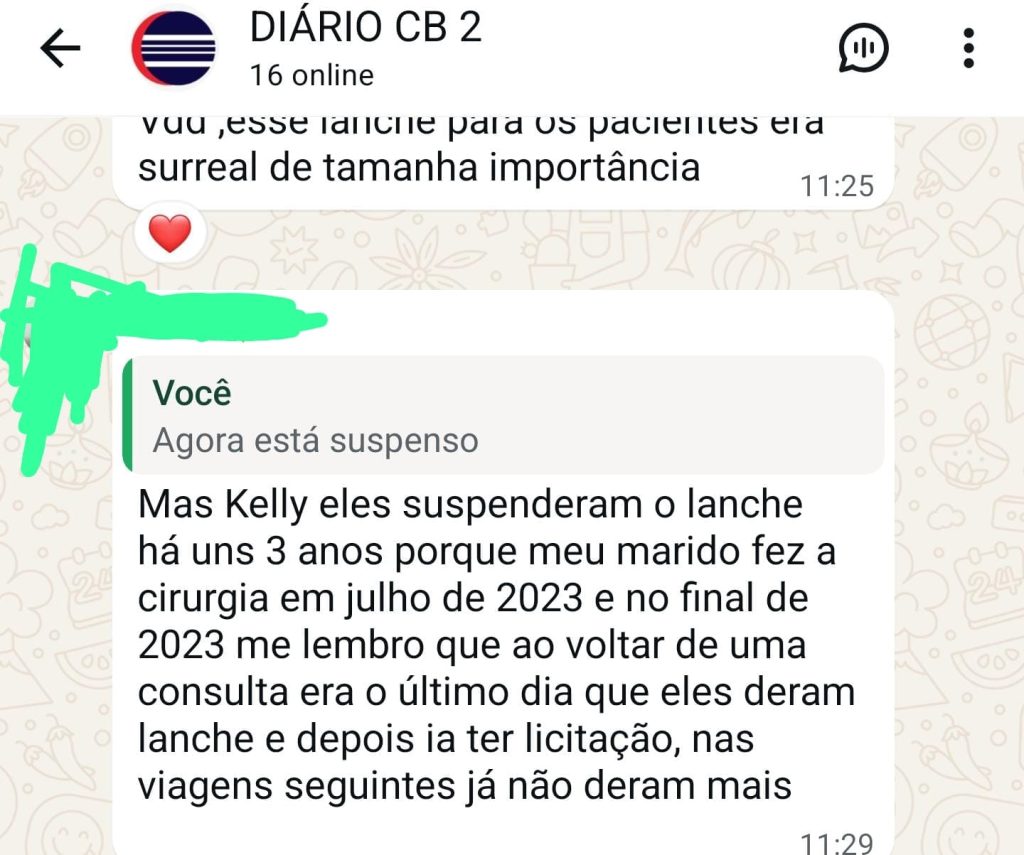
Task: Start a group voice chat
Action: click(863, 47)
